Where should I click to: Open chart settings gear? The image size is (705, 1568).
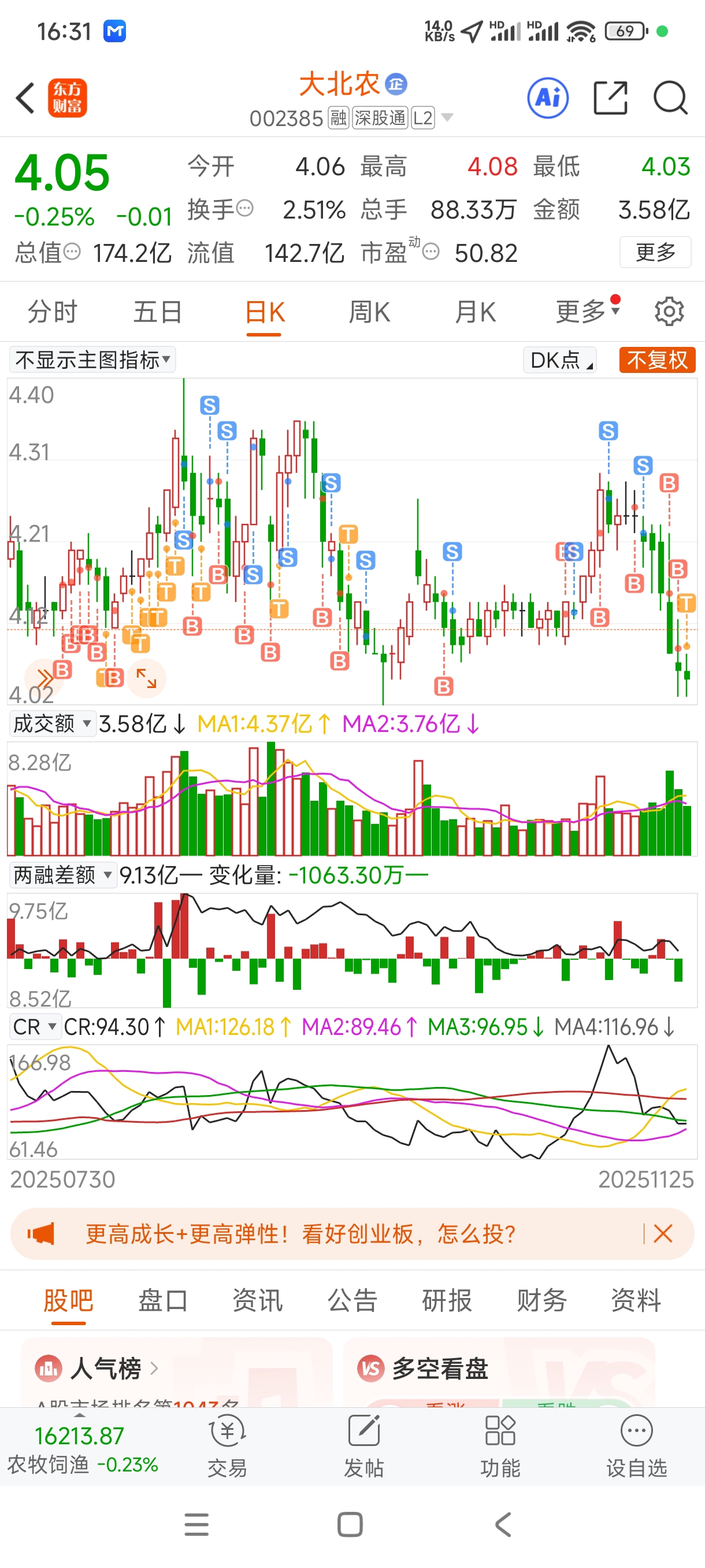click(669, 312)
